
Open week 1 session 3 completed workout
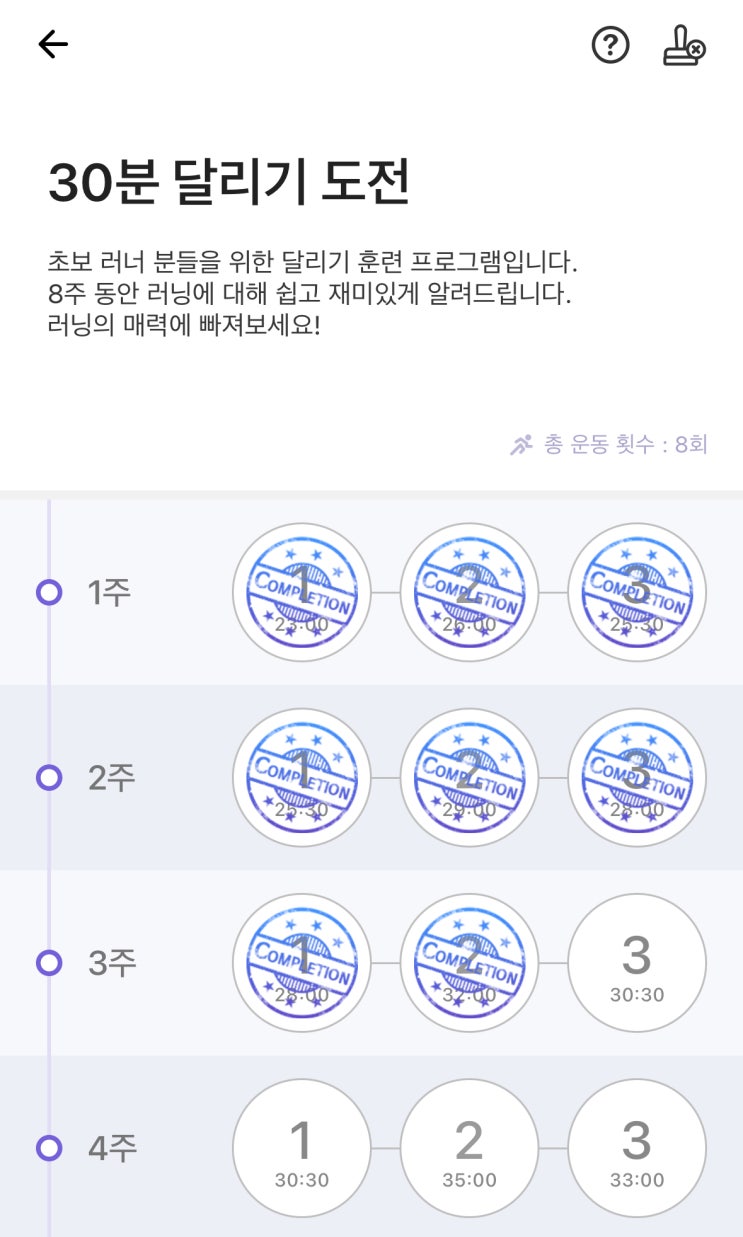pyautogui.click(x=637, y=592)
